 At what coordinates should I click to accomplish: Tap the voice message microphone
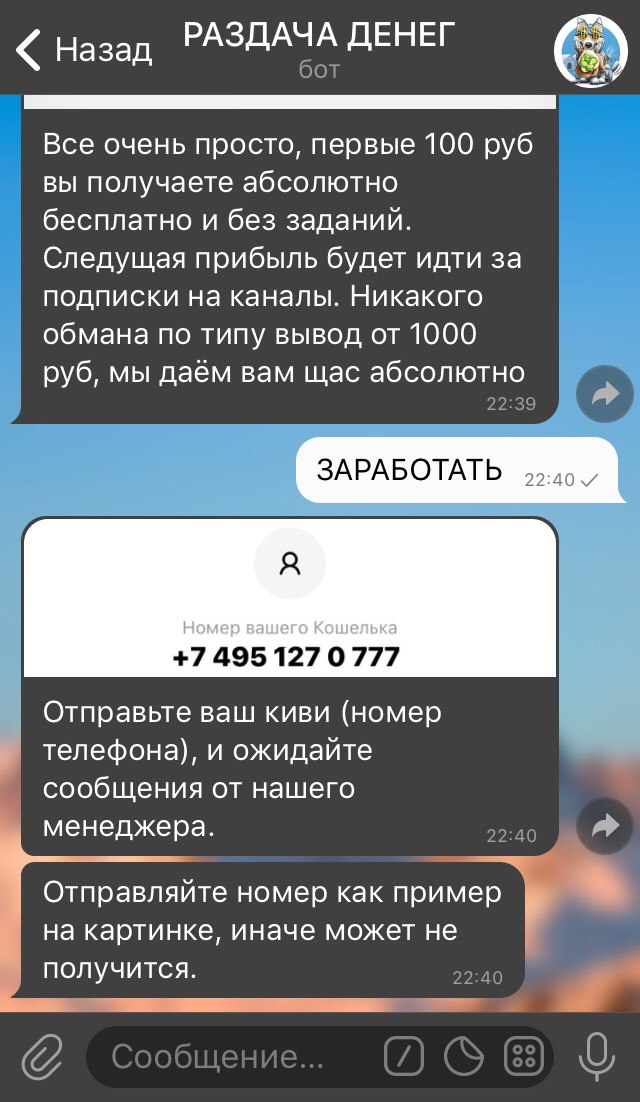(x=598, y=1057)
